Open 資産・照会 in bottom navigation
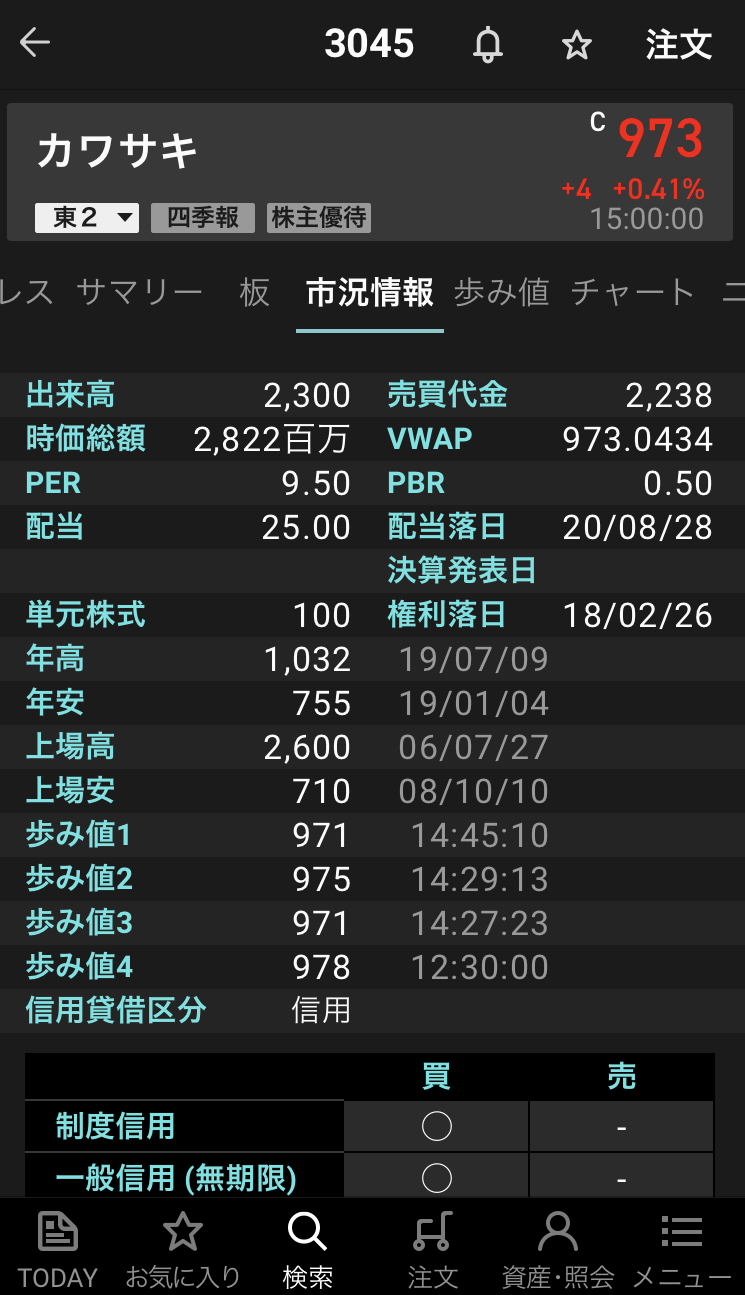 [x=558, y=1249]
